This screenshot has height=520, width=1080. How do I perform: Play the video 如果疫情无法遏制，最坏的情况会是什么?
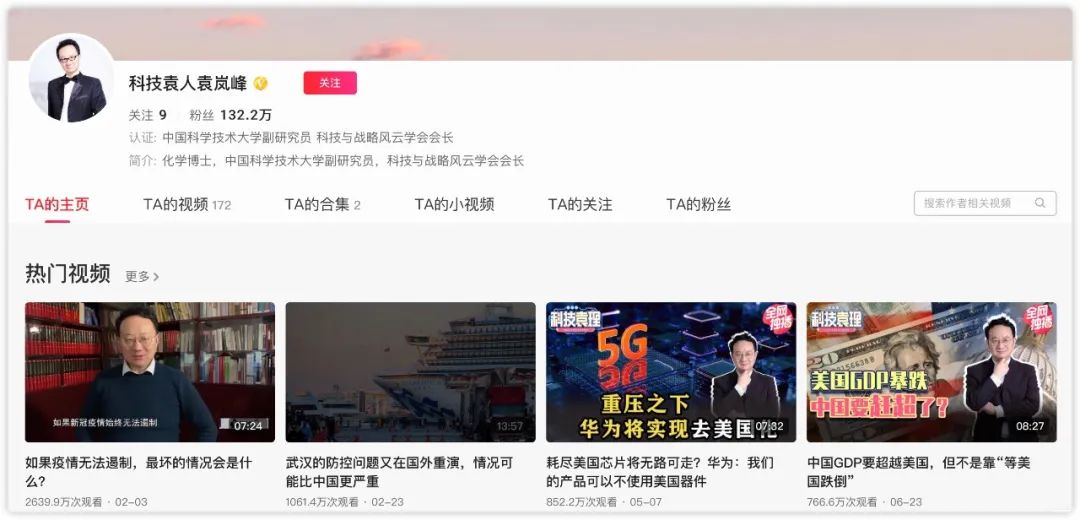pyautogui.click(x=150, y=372)
